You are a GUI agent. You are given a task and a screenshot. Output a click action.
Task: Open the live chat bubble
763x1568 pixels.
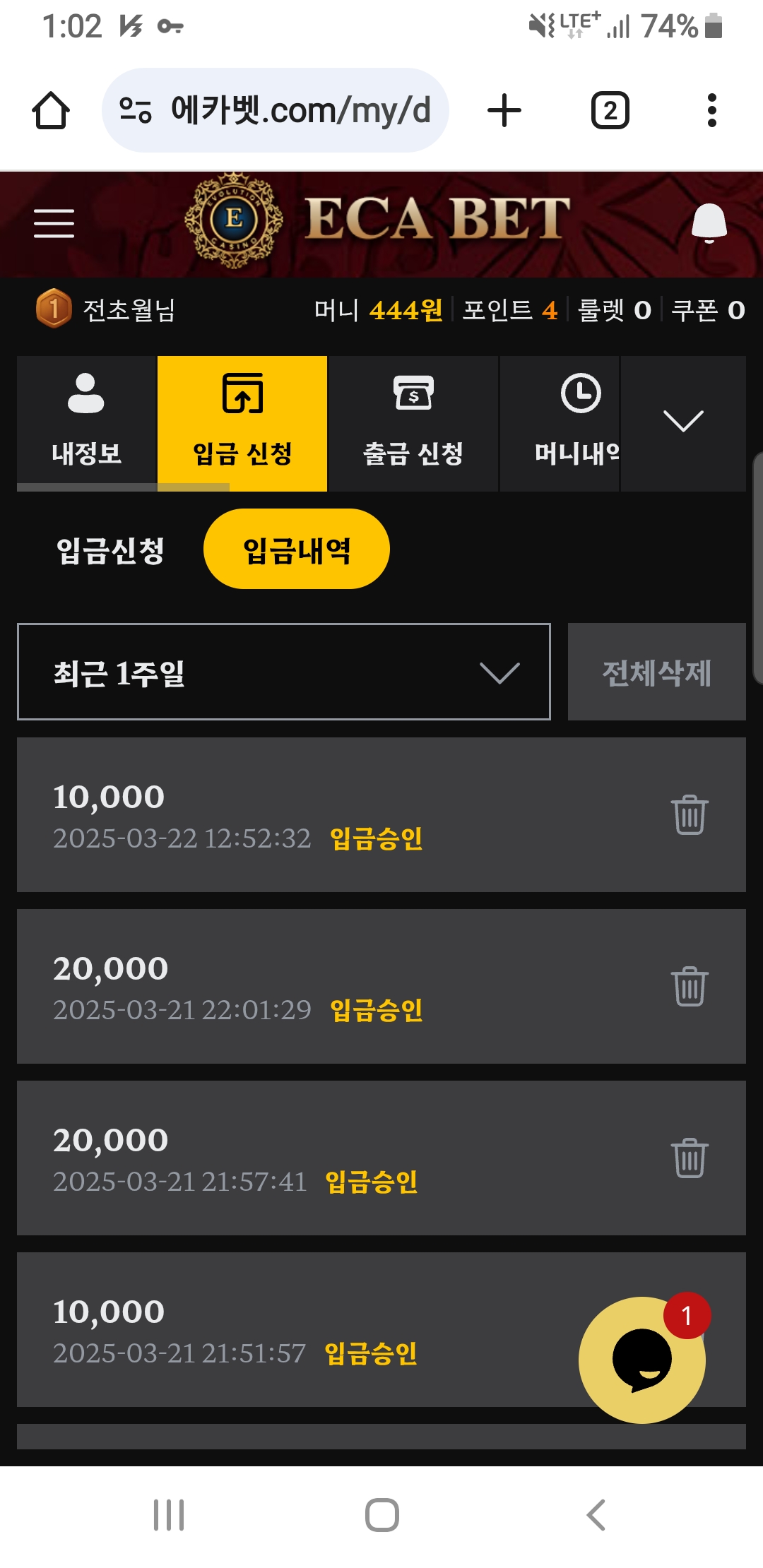pyautogui.click(x=641, y=1360)
